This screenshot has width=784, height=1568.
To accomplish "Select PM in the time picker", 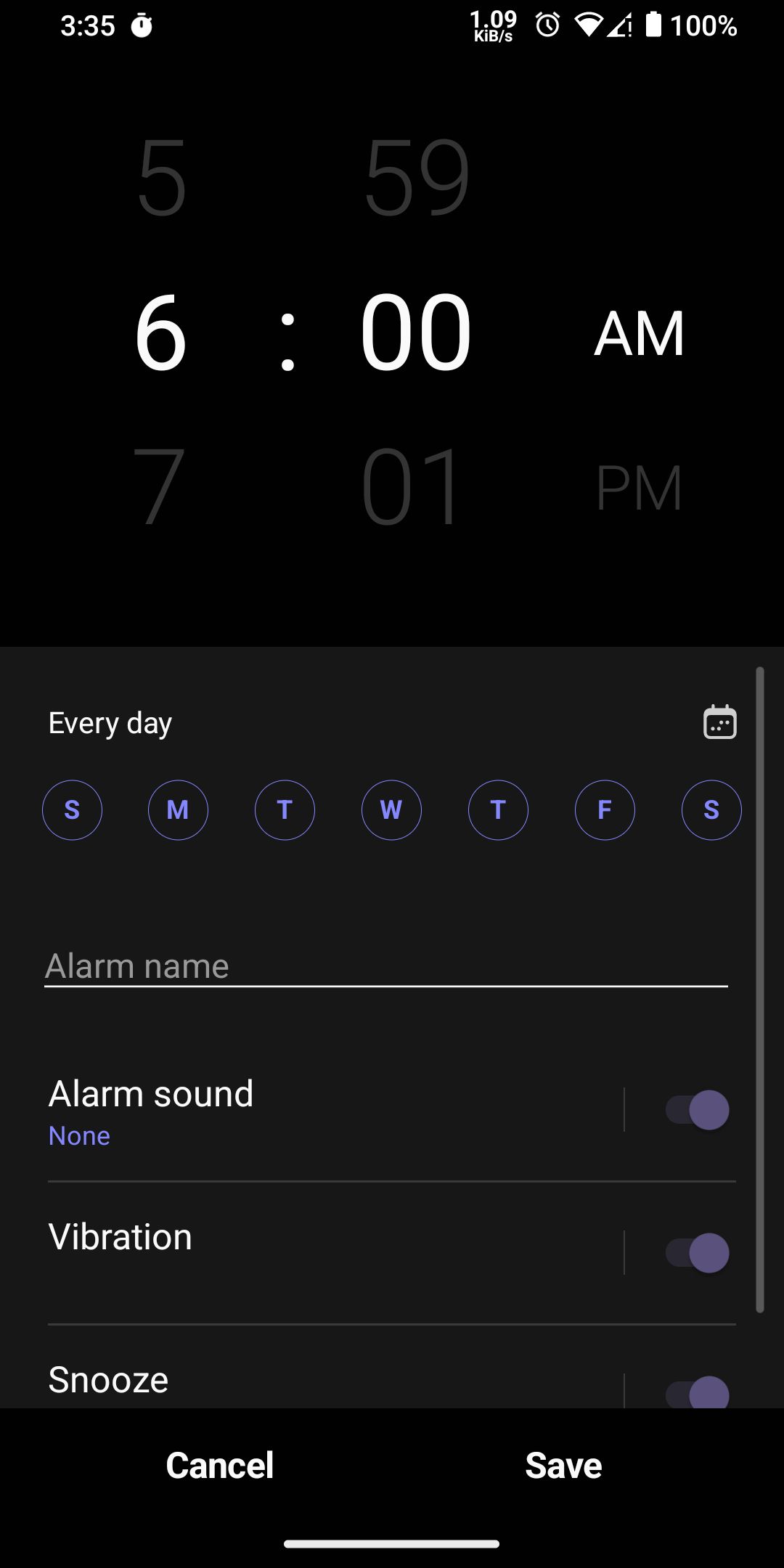I will coord(639,487).
